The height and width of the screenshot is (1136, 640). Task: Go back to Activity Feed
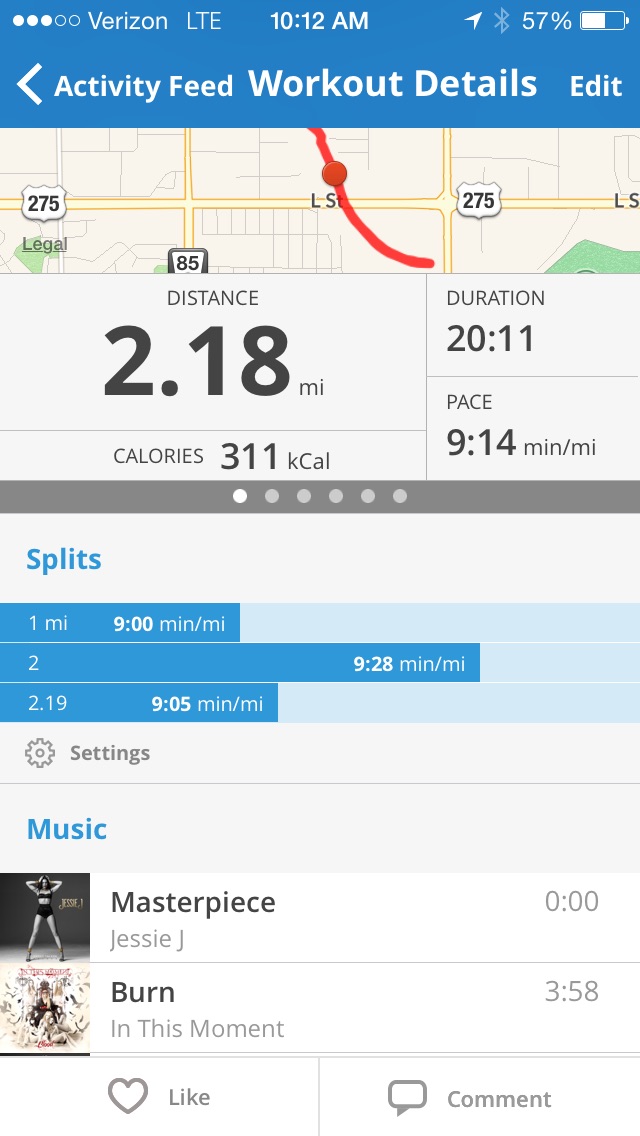pyautogui.click(x=125, y=86)
